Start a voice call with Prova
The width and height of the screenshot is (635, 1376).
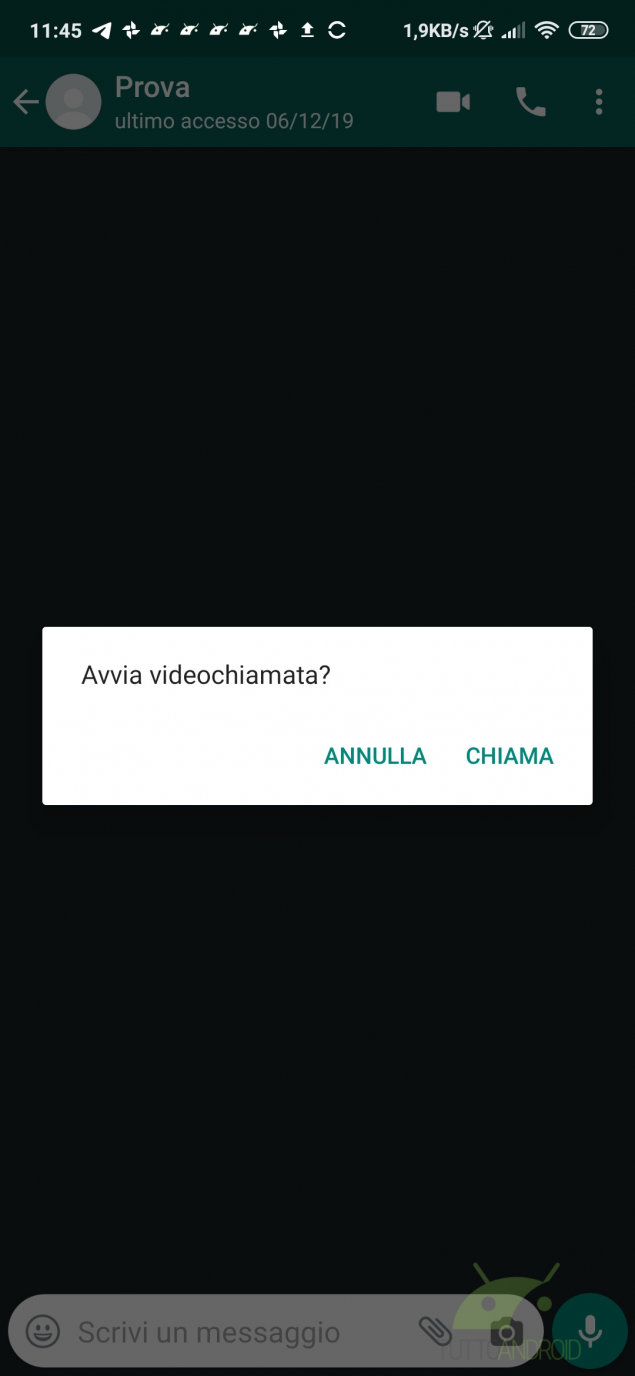tap(530, 102)
